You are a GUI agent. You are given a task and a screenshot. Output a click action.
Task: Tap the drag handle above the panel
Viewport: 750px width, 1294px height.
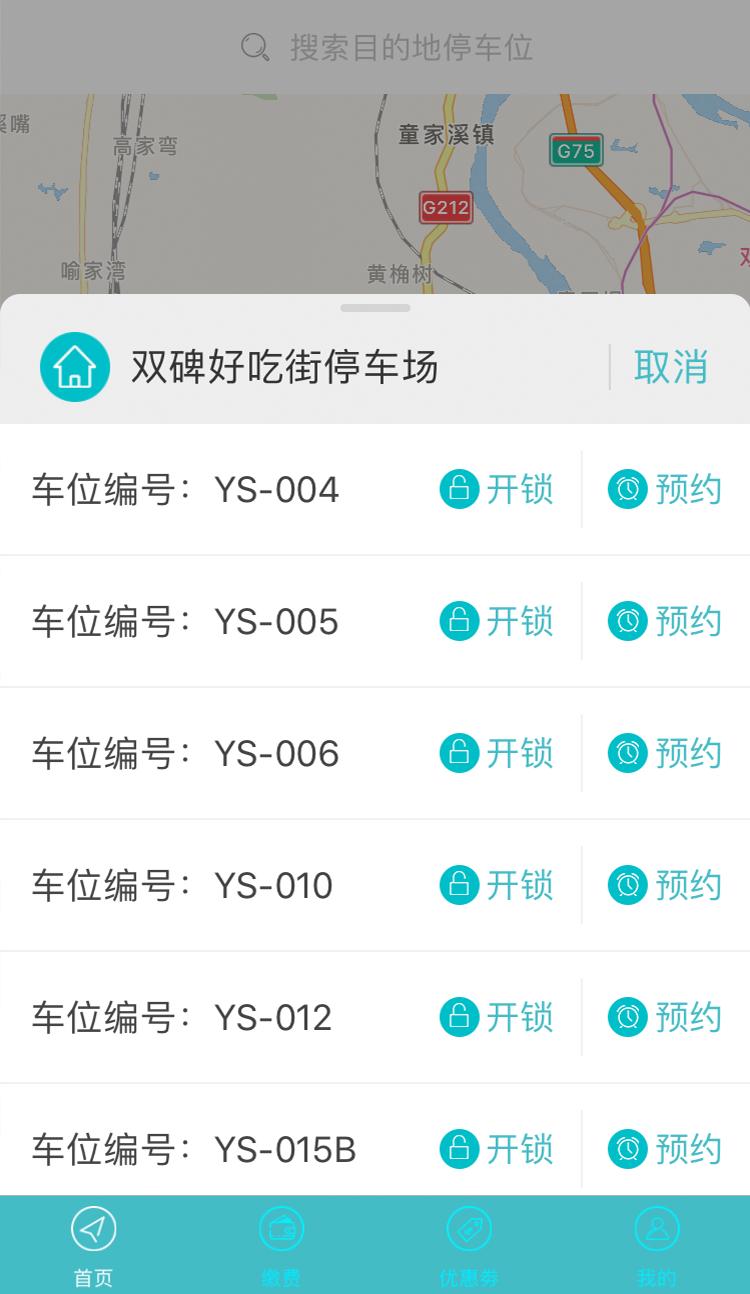(x=375, y=308)
